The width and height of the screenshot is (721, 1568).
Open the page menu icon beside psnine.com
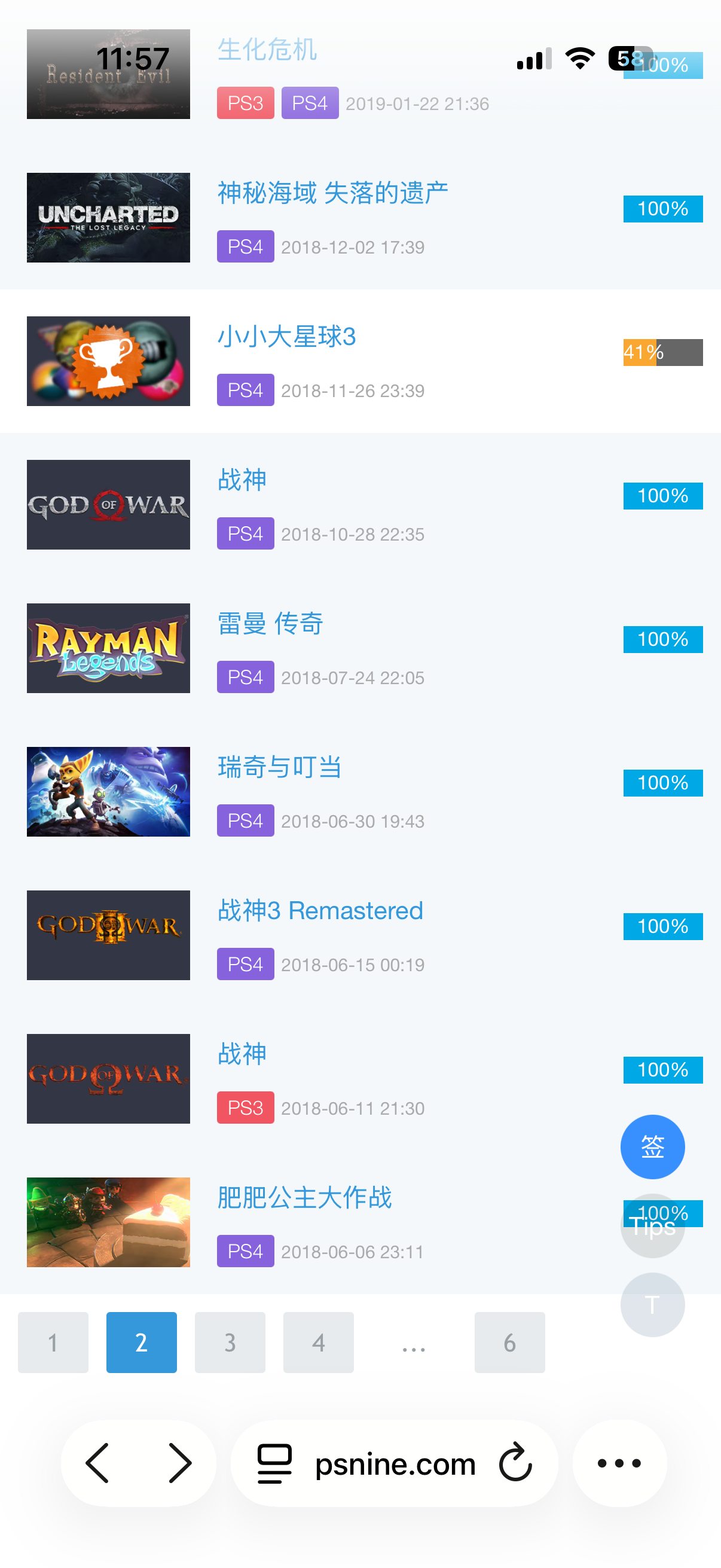pyautogui.click(x=274, y=1463)
